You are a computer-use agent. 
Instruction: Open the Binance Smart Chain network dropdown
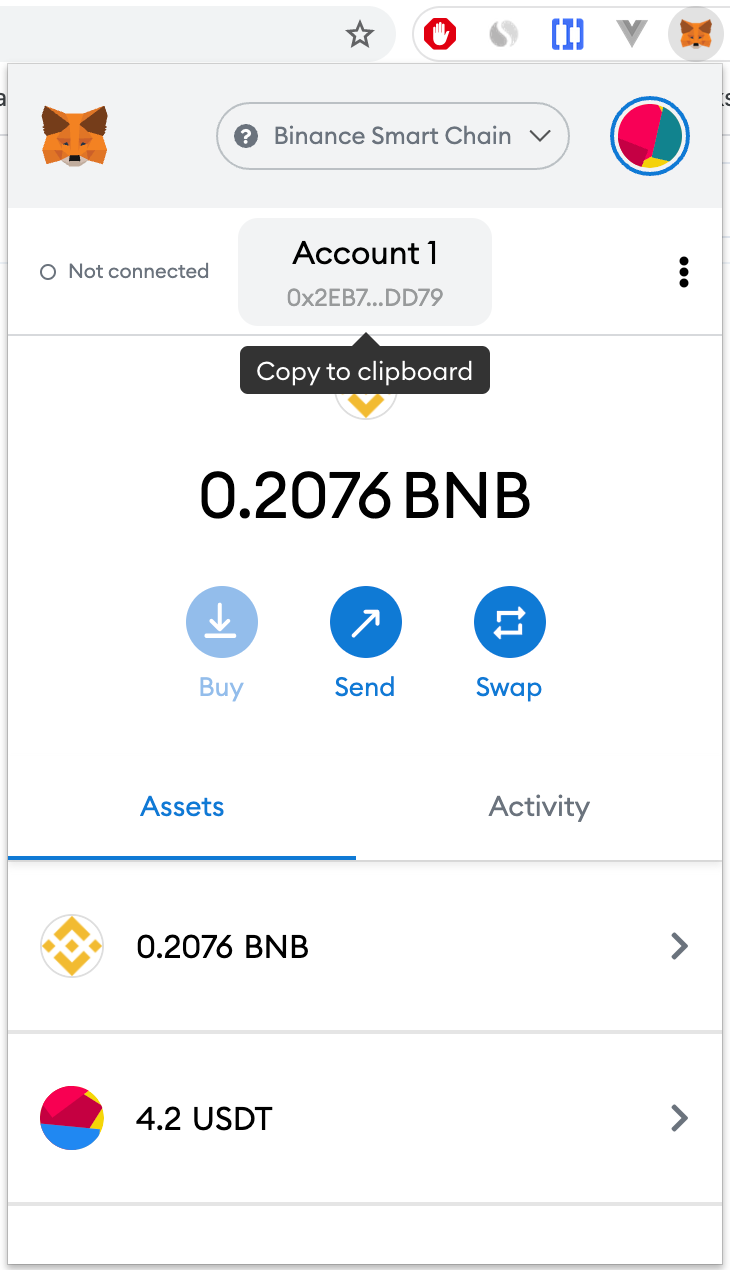click(392, 136)
